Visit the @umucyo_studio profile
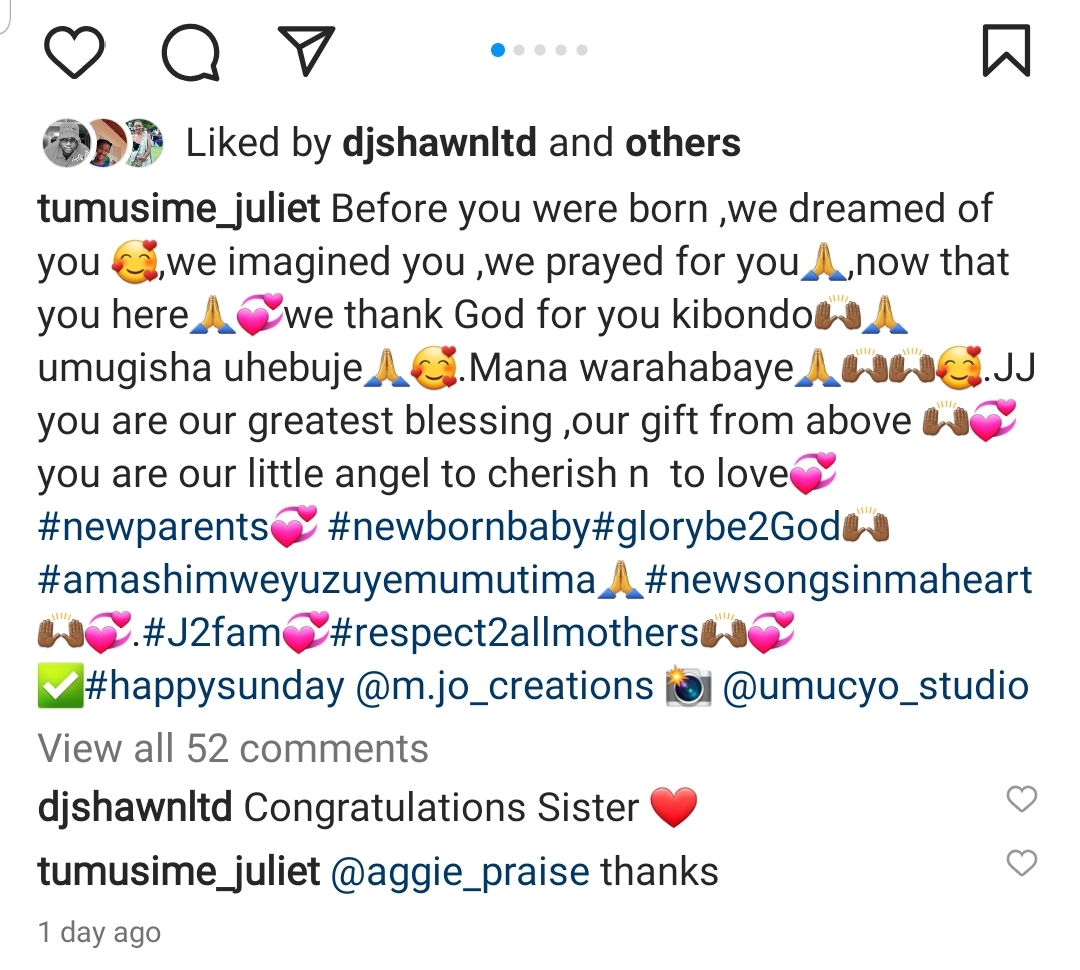The width and height of the screenshot is (1080, 970). click(875, 687)
